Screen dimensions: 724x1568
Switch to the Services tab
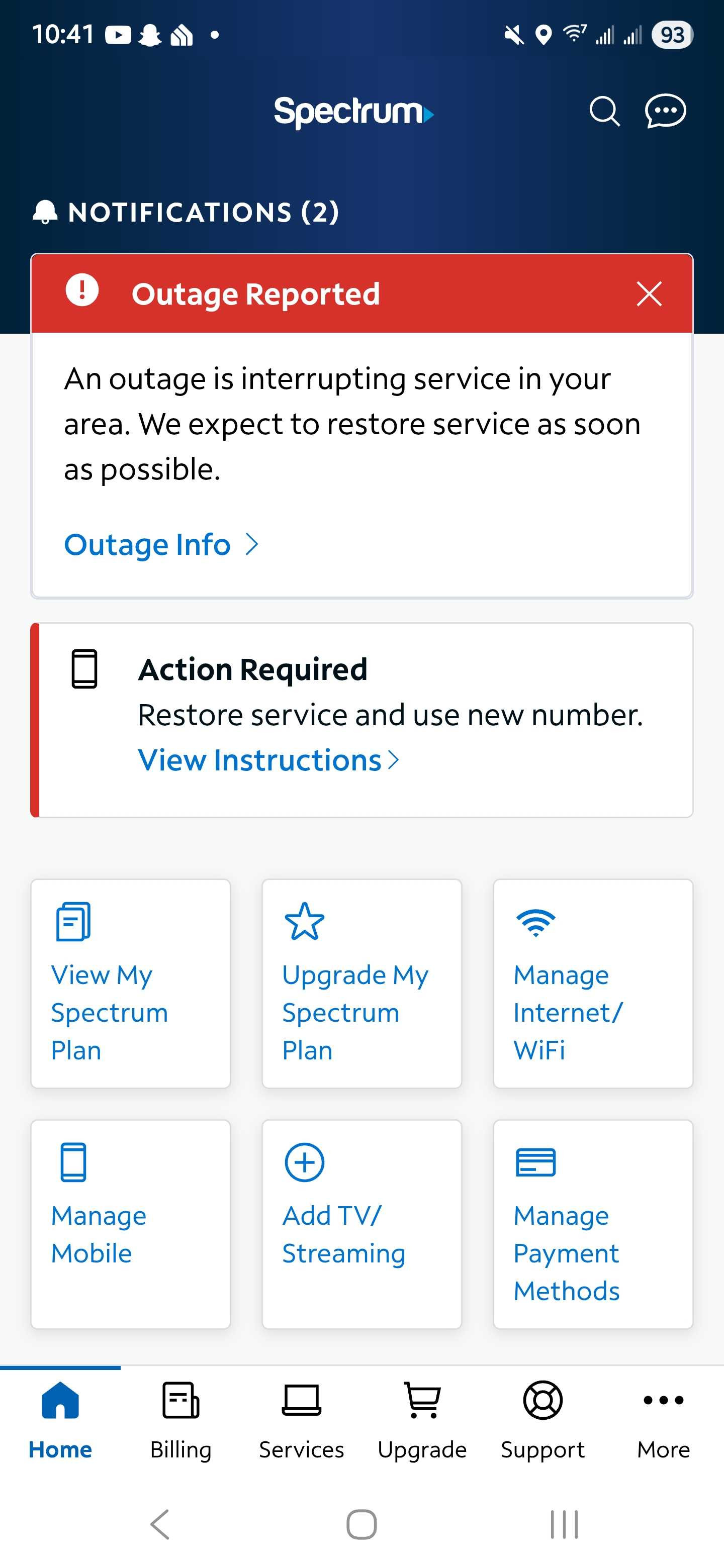point(301,1421)
